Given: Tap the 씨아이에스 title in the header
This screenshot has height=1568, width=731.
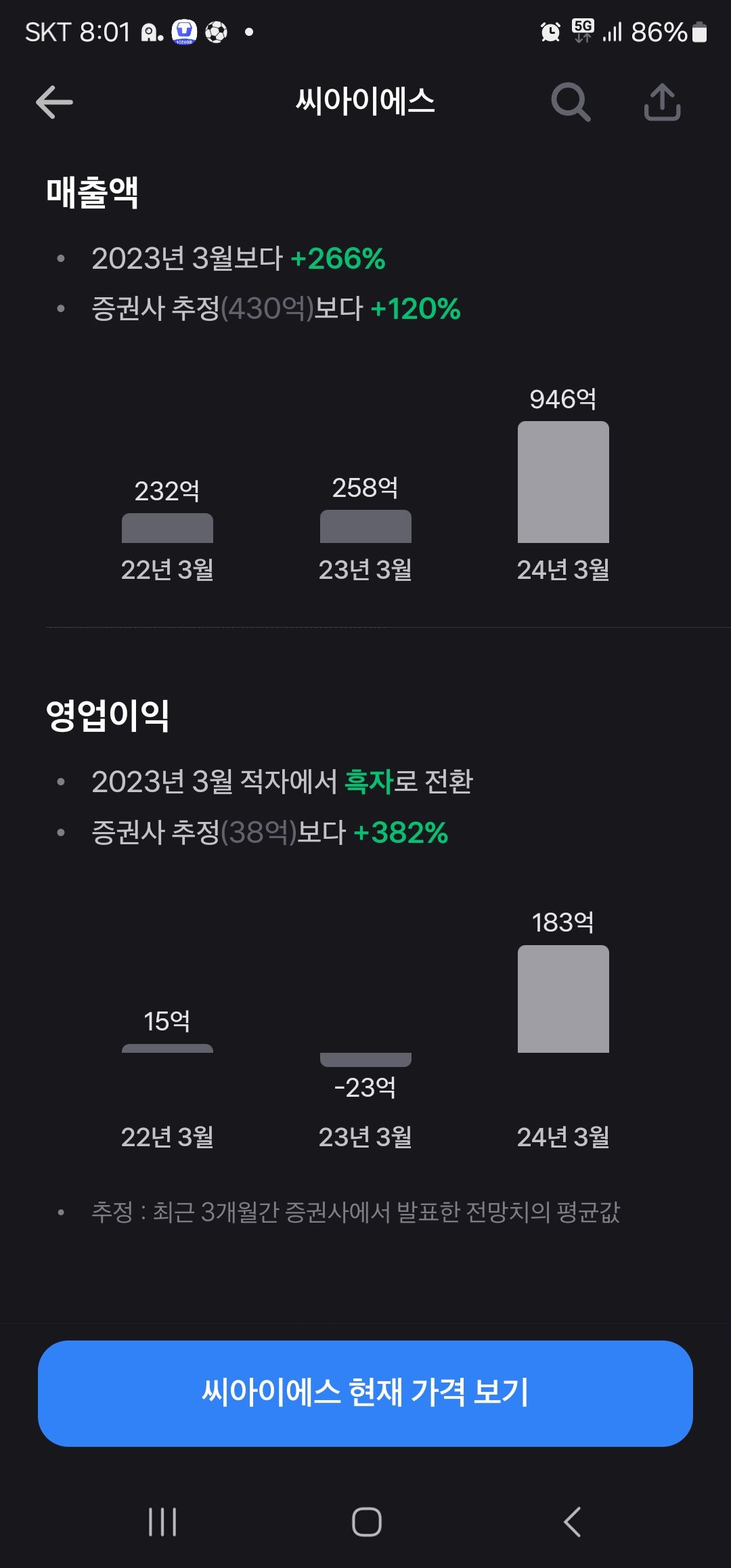Looking at the screenshot, I should pos(365,103).
